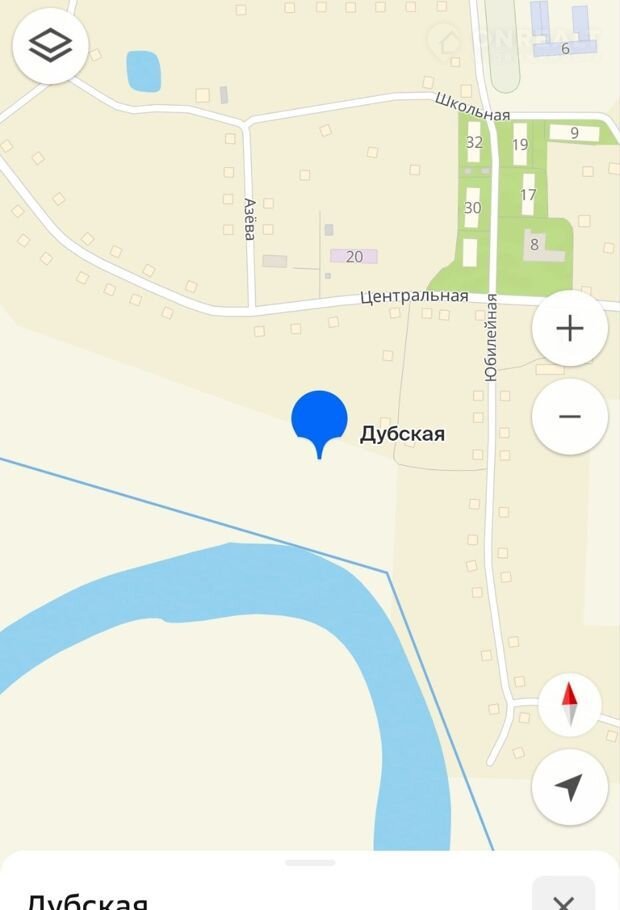620x910 pixels.
Task: Open the map layers selector
Action: click(50, 45)
